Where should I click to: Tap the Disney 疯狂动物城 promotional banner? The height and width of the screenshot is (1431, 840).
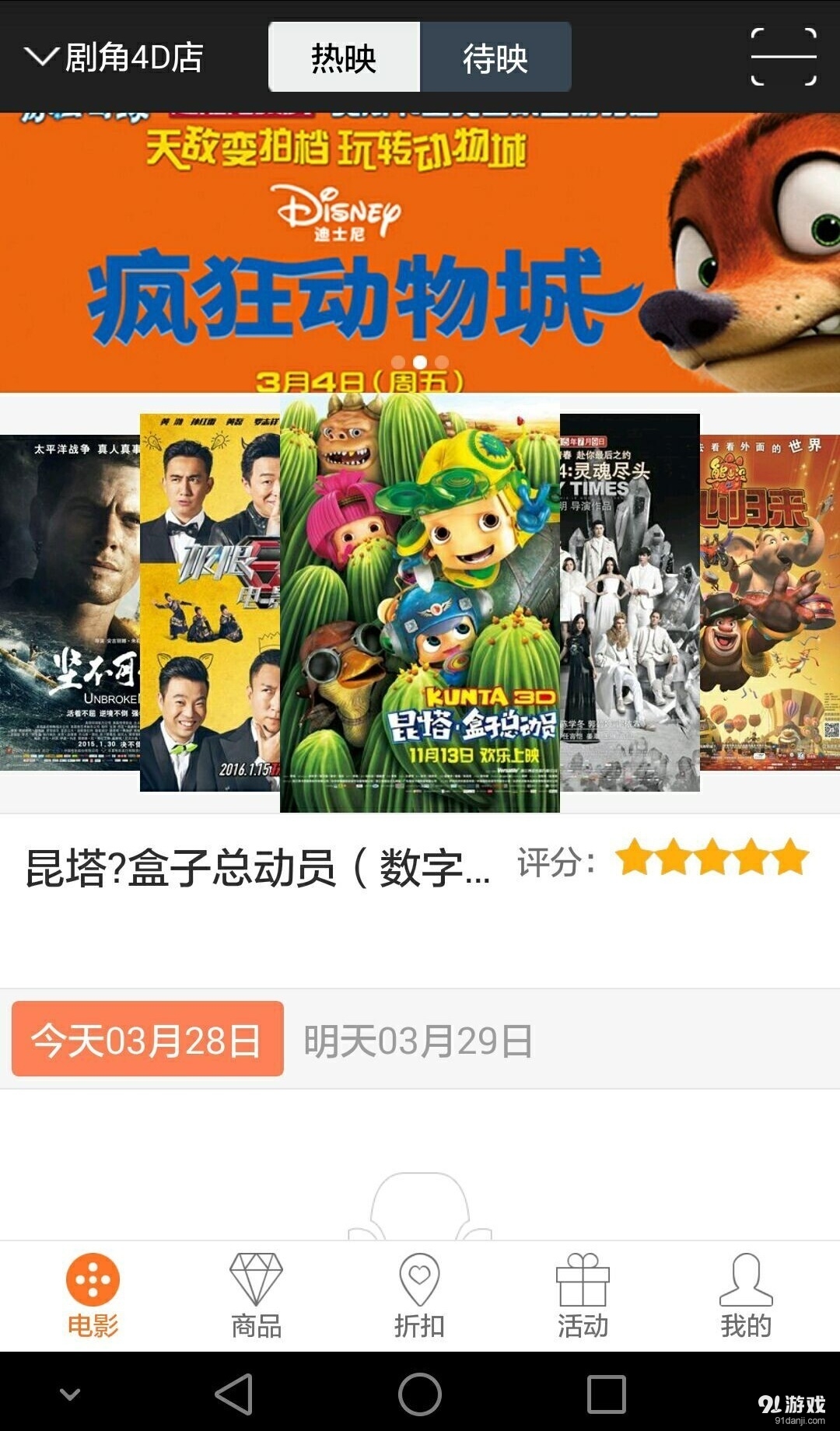point(420,241)
